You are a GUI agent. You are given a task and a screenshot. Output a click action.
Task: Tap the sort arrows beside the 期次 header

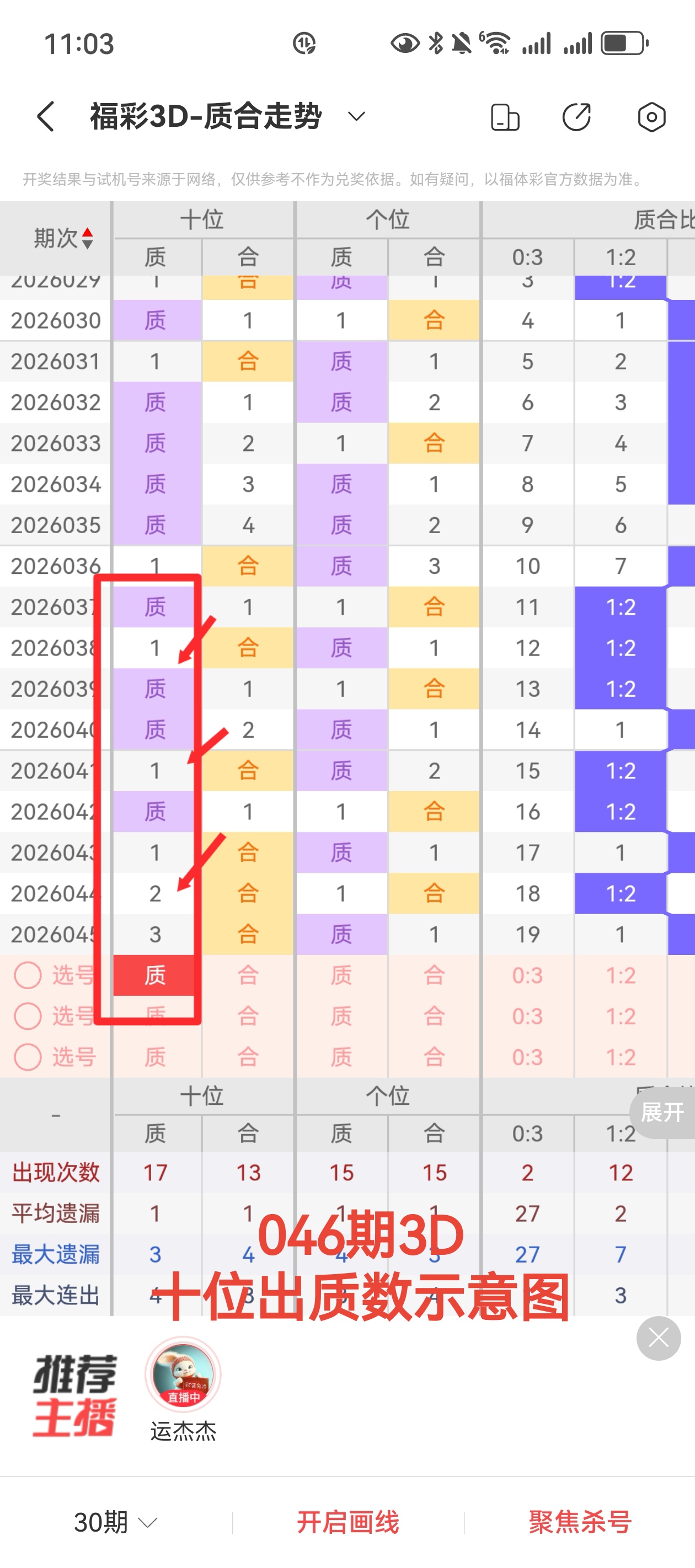pos(87,238)
